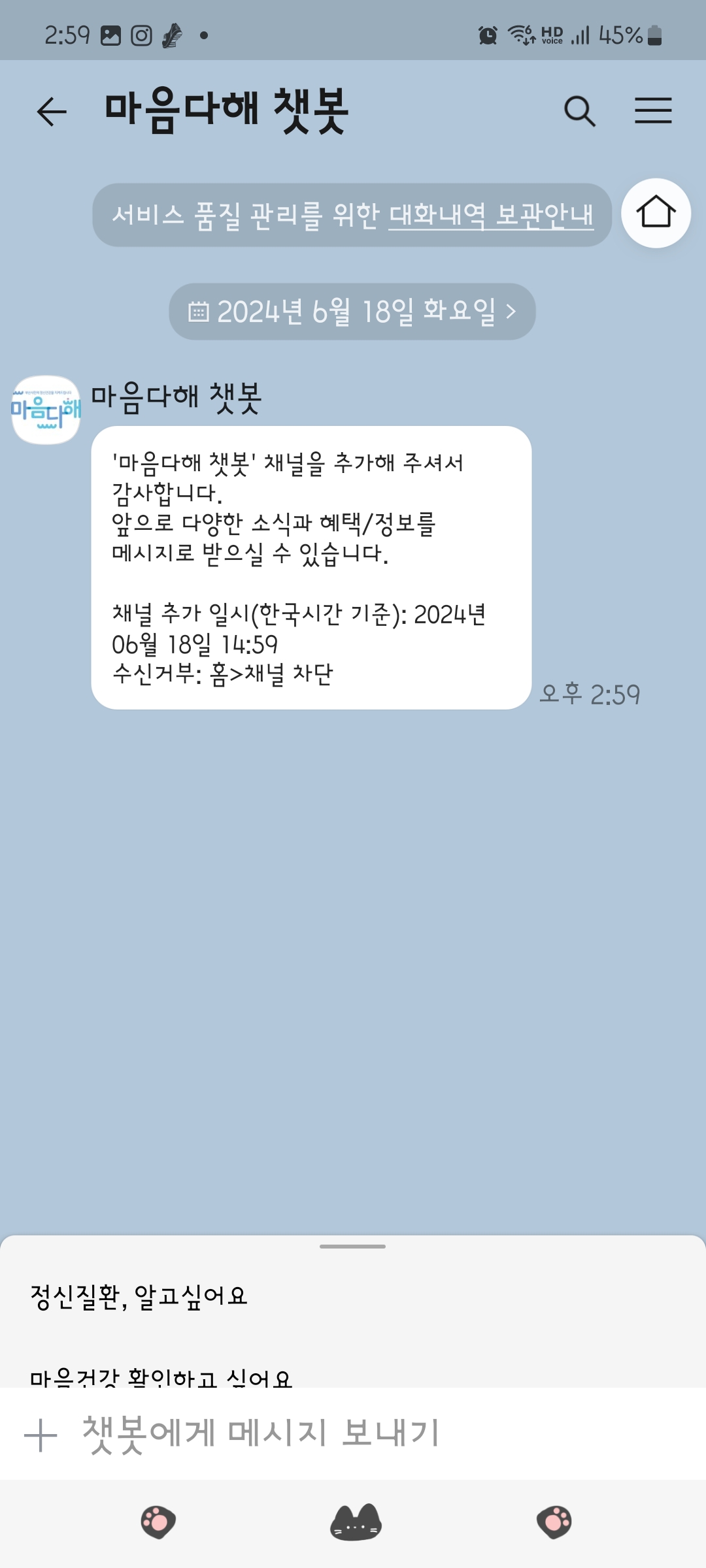Screen dimensions: 706x1568
Task: Tap the cat face home button
Action: pos(355,1522)
